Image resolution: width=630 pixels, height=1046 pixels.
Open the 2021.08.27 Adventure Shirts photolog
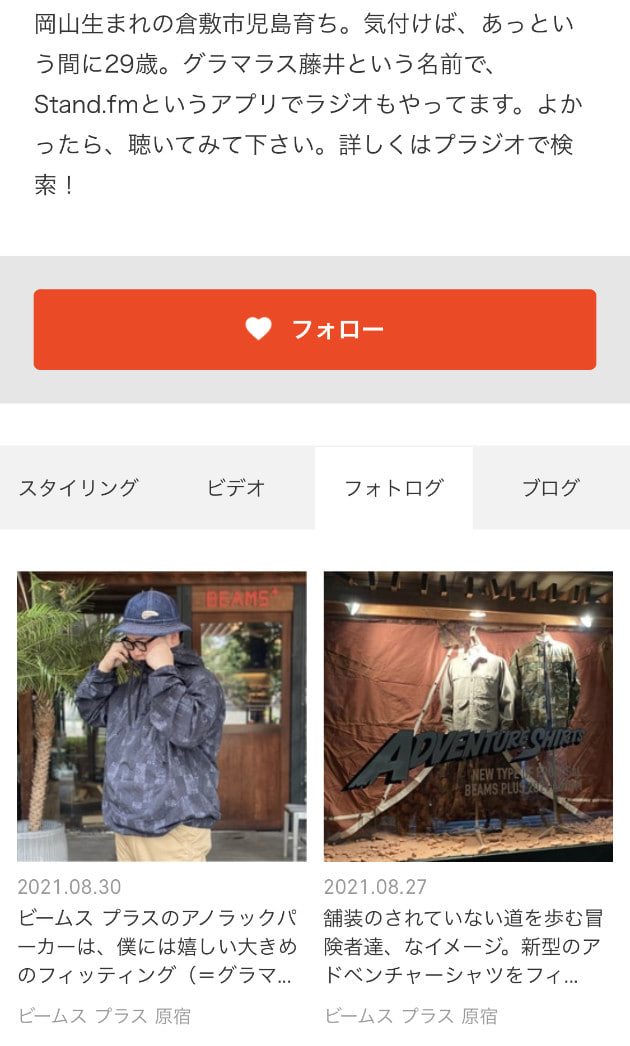tap(468, 716)
